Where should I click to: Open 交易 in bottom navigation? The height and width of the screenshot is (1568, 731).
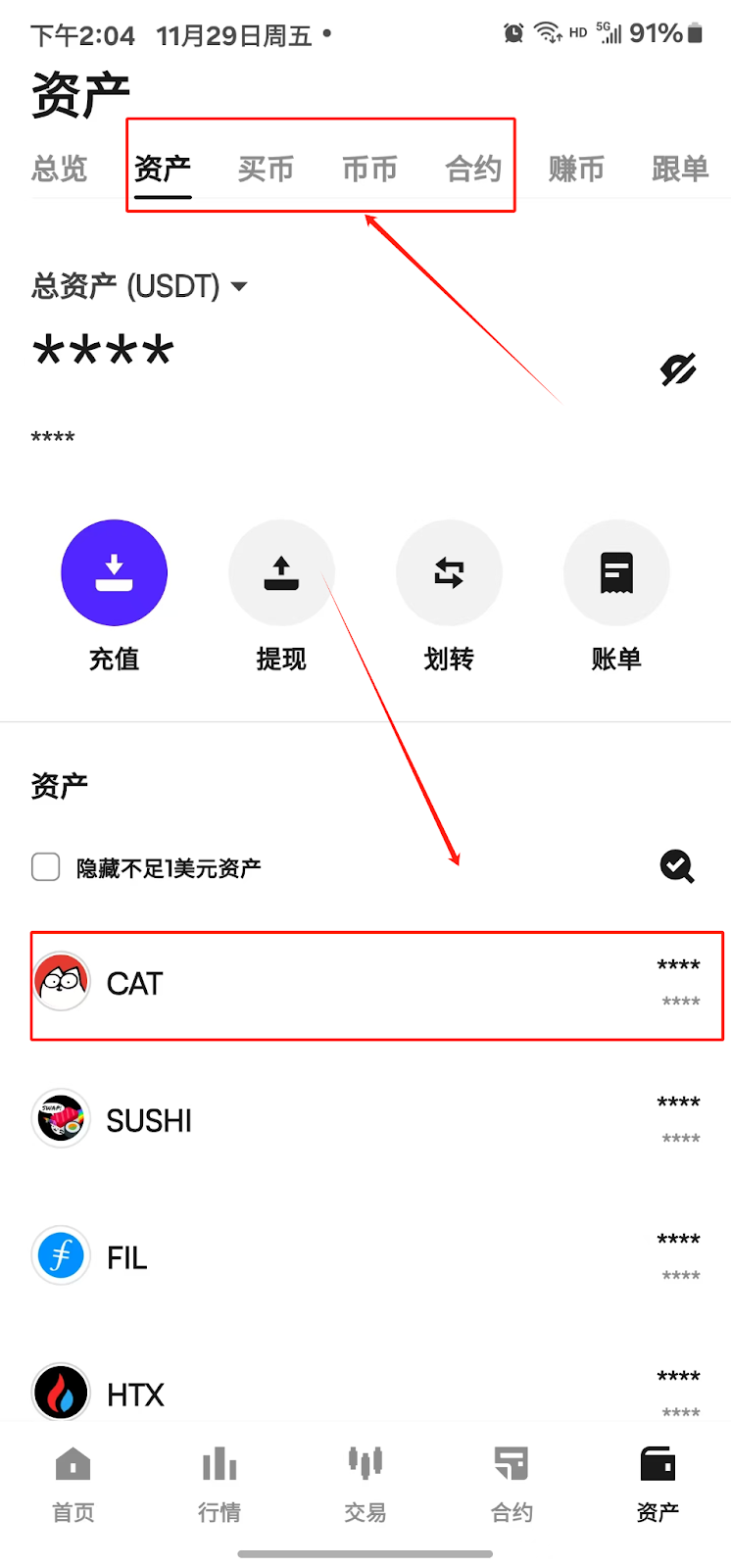[365, 1482]
